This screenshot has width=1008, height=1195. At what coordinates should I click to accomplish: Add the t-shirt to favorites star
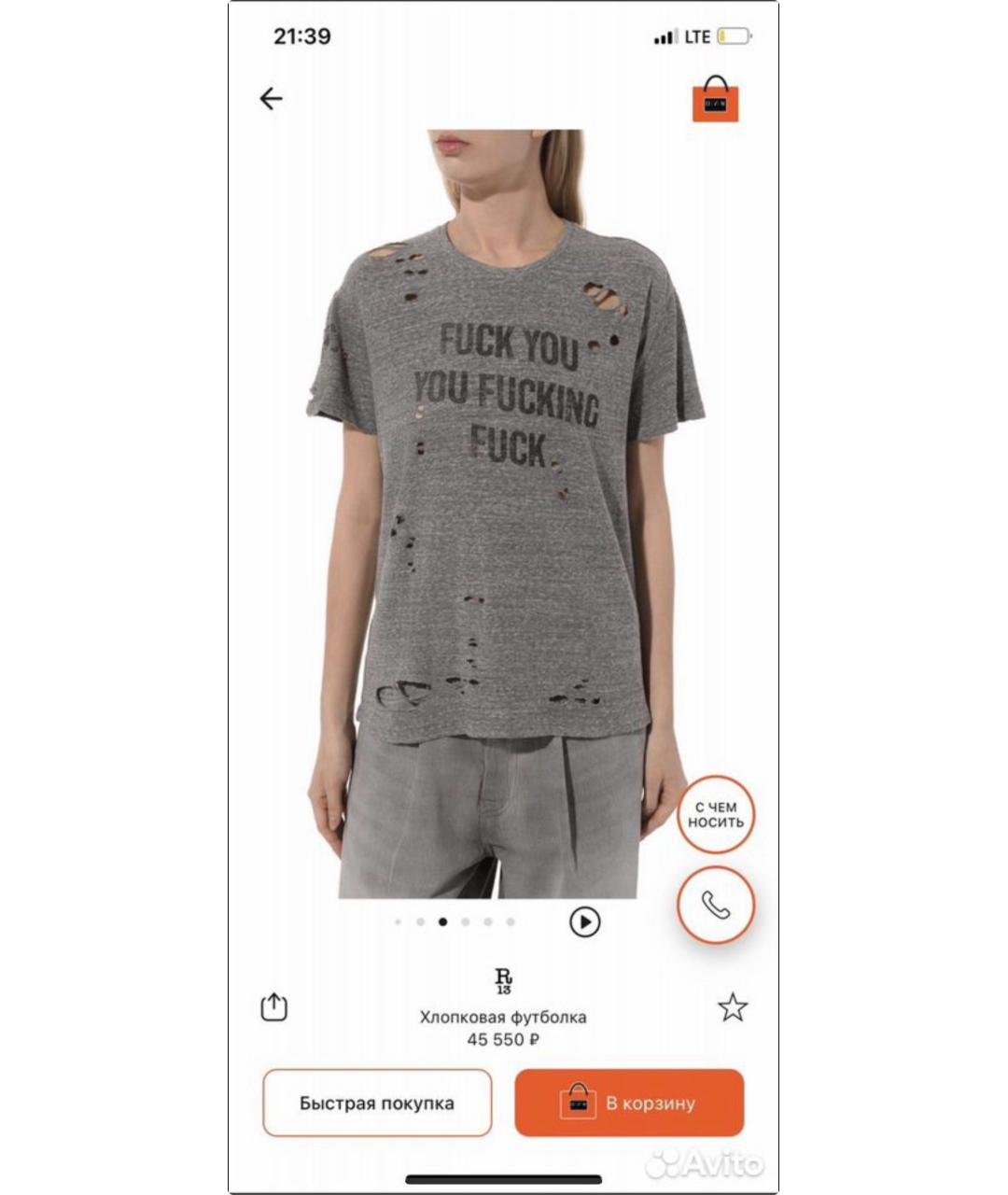click(732, 1007)
